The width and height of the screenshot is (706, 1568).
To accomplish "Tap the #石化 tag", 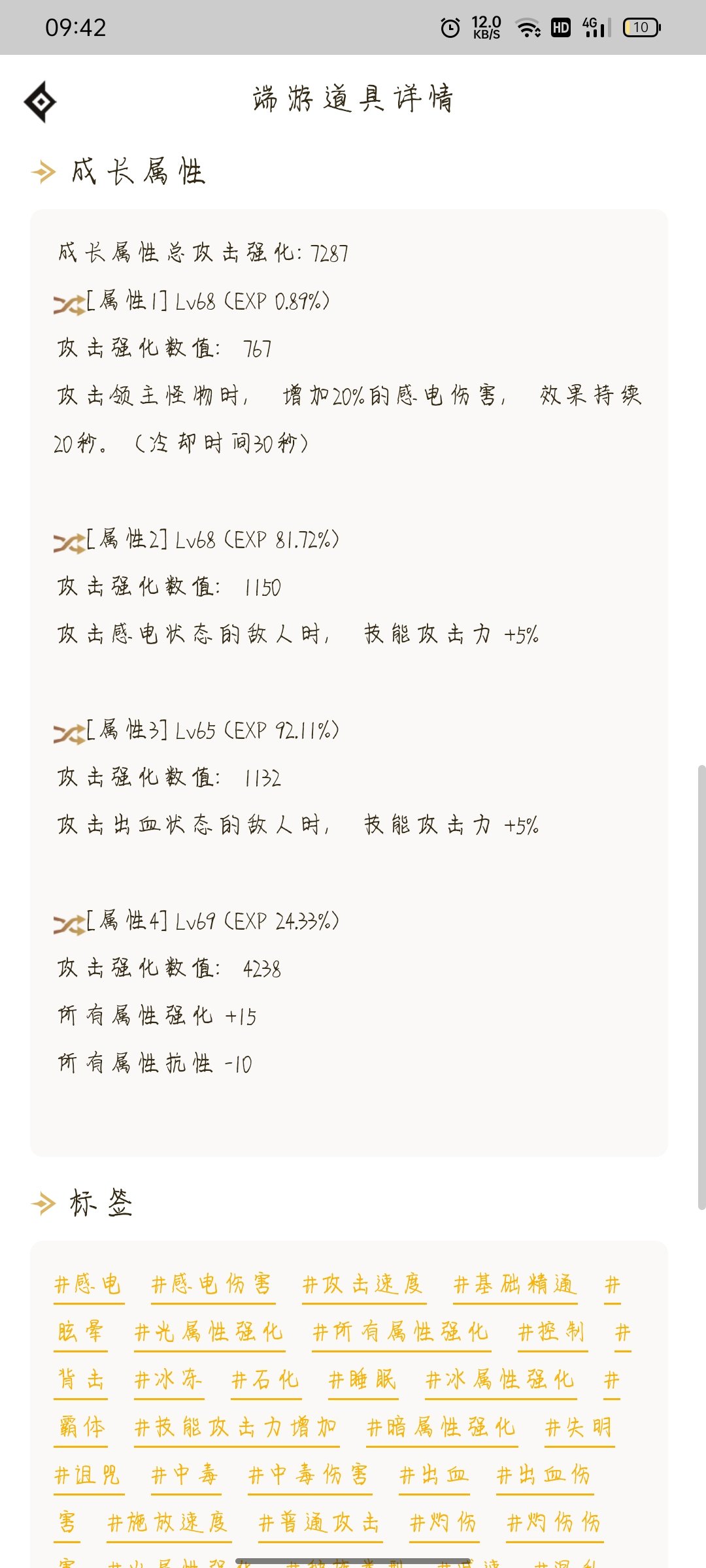I will [x=267, y=1380].
